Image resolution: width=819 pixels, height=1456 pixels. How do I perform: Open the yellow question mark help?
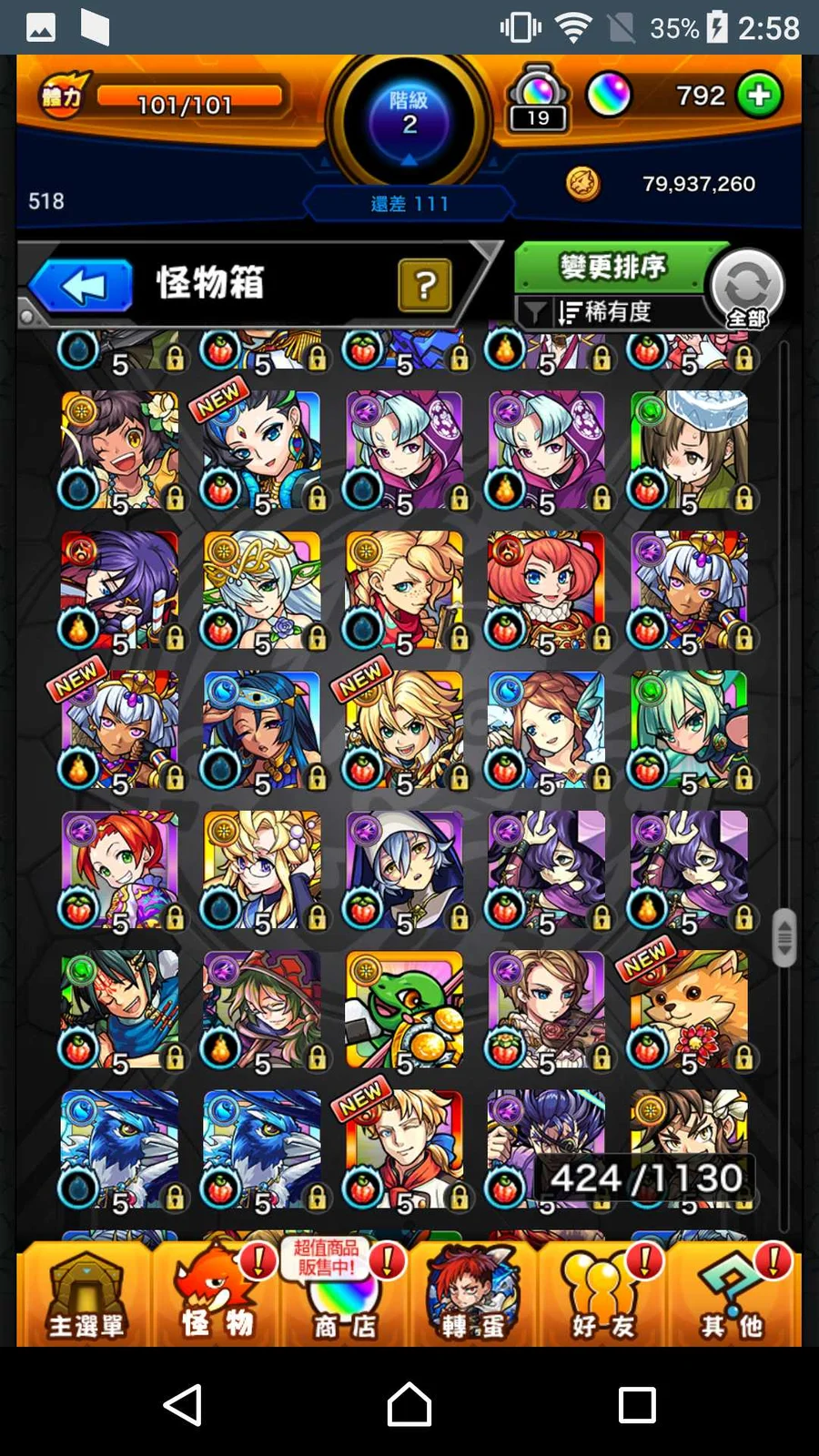click(x=424, y=286)
